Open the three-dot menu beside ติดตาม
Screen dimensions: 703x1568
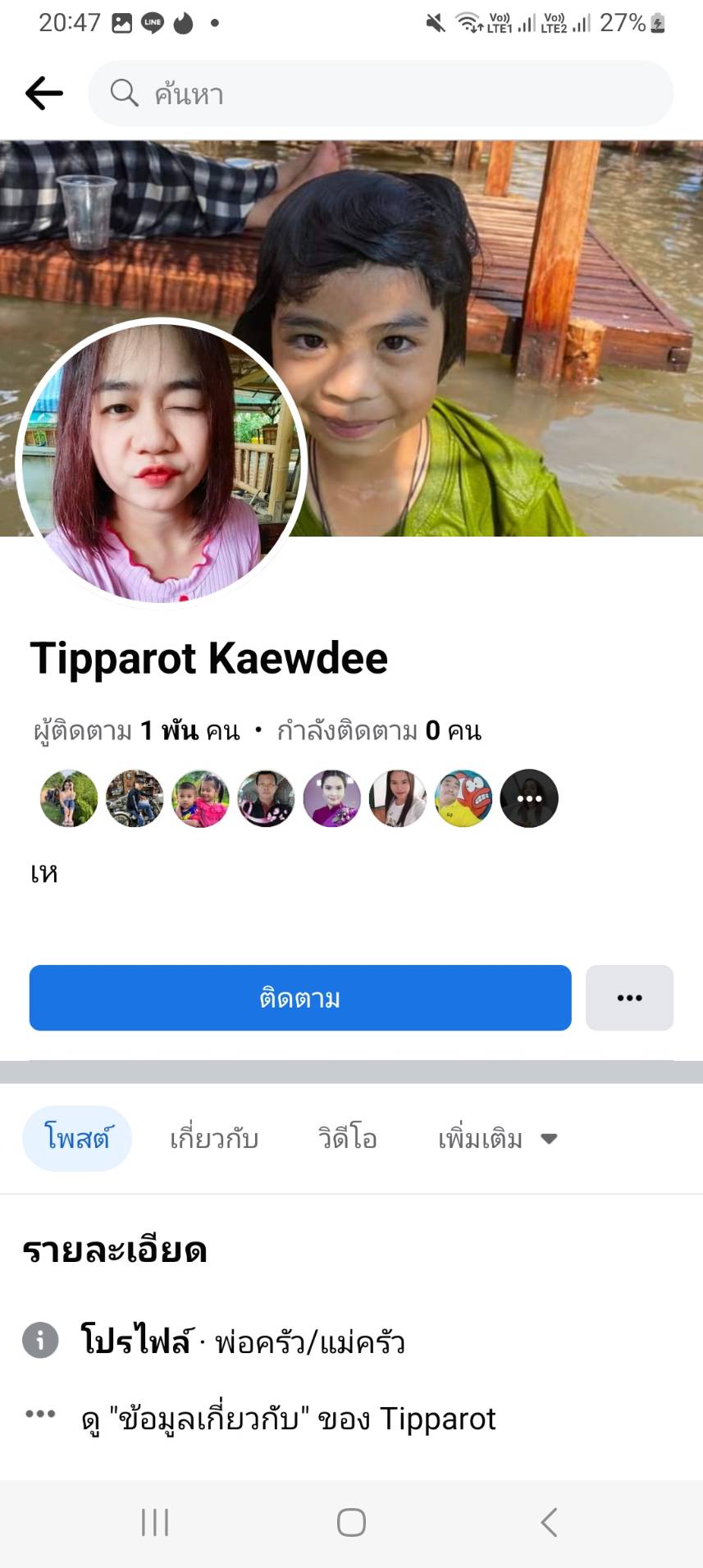coord(629,998)
